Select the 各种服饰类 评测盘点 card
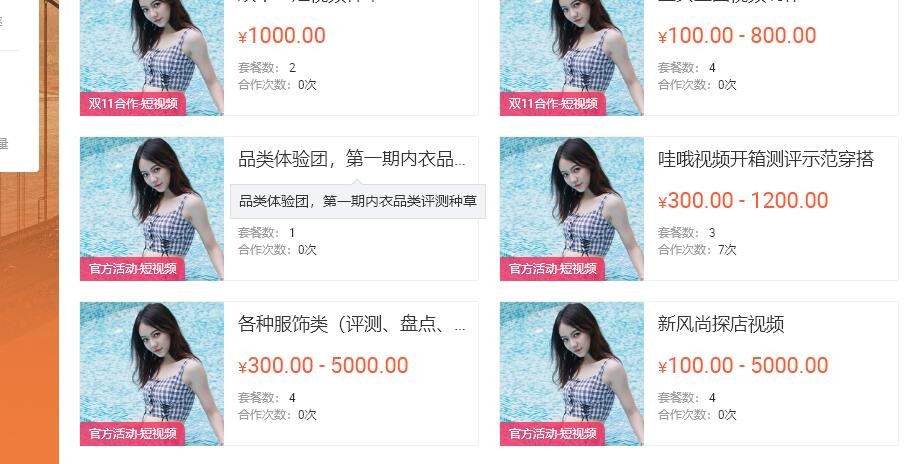Screen dimensions: 912x464 [x=351, y=324]
